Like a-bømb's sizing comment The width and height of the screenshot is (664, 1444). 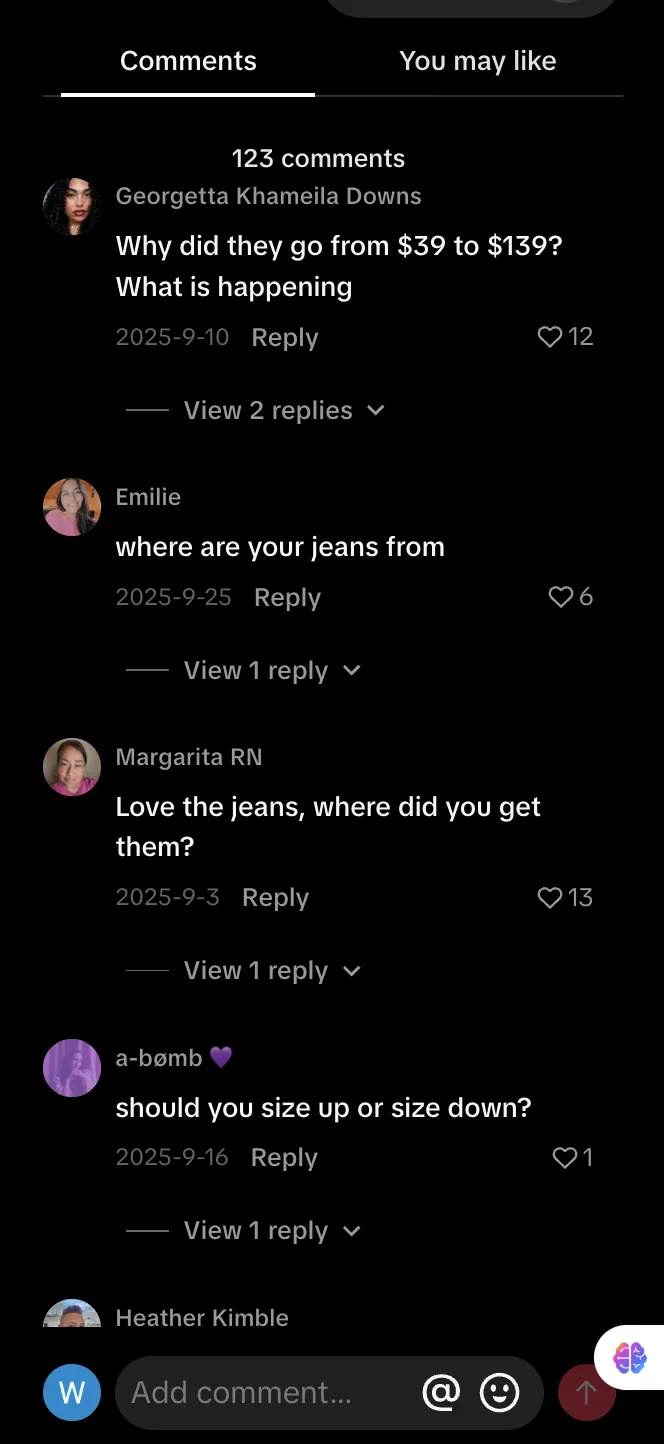565,1158
